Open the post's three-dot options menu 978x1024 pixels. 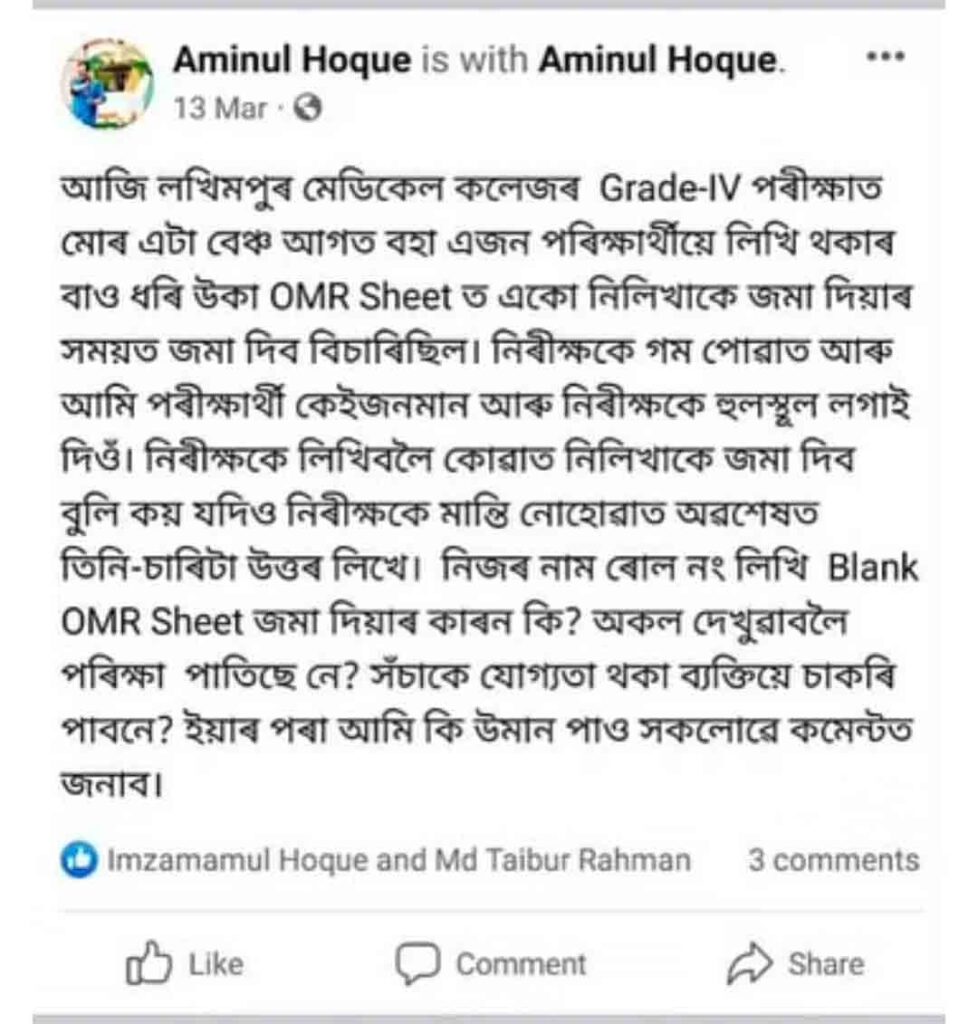[883, 57]
